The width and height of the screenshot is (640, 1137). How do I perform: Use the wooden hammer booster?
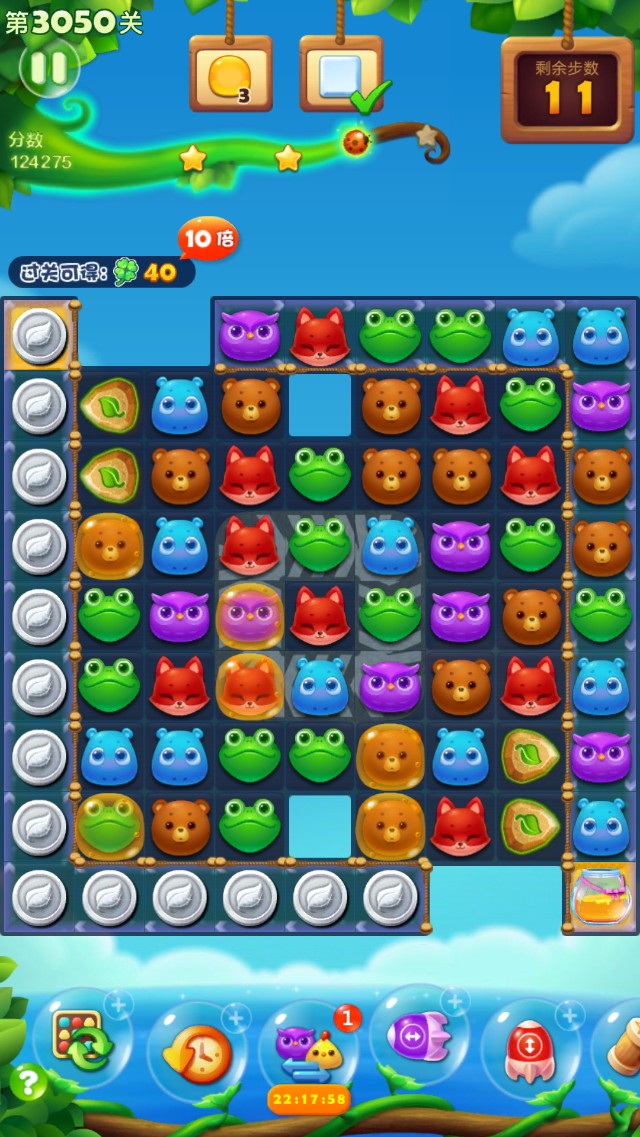[x=620, y=1048]
